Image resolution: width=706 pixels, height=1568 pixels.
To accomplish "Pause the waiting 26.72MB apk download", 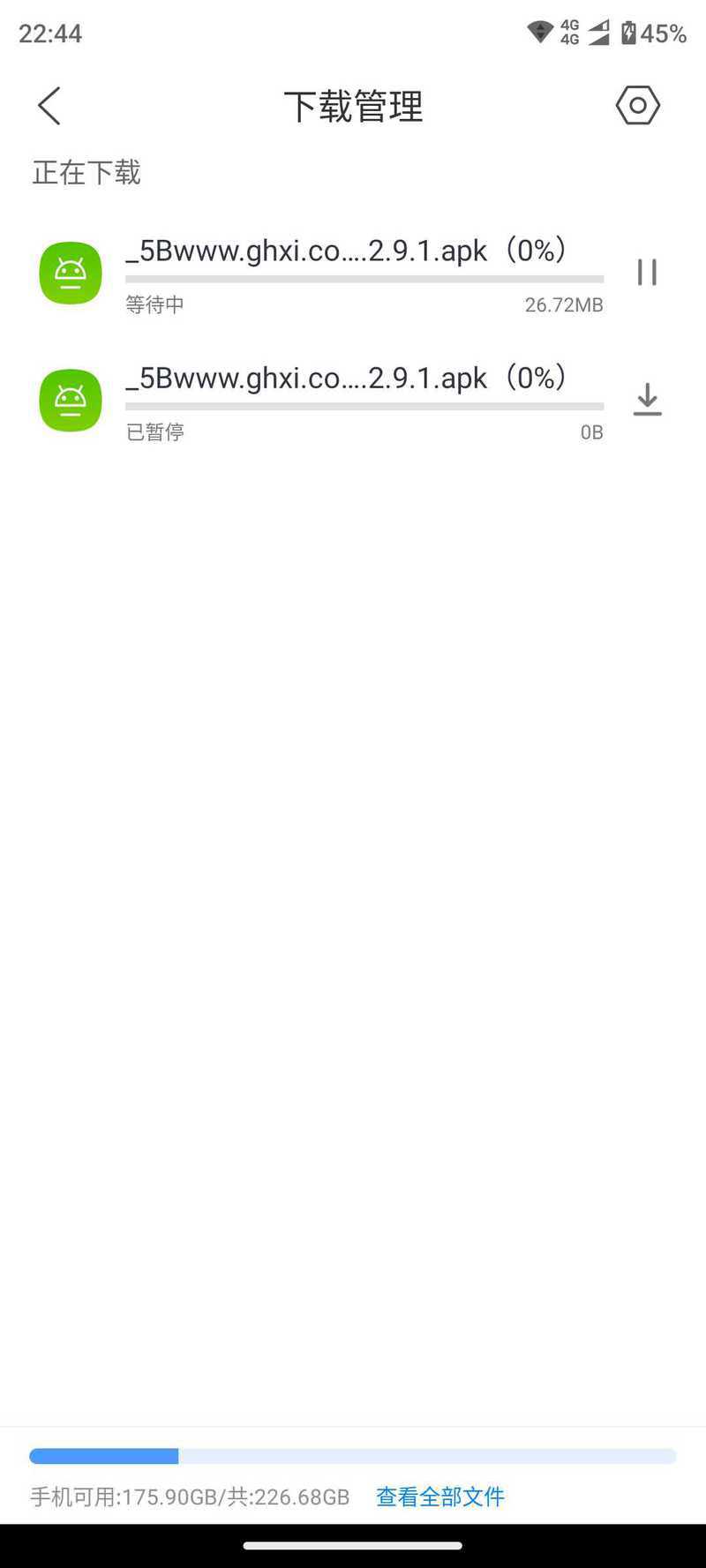I will point(647,272).
